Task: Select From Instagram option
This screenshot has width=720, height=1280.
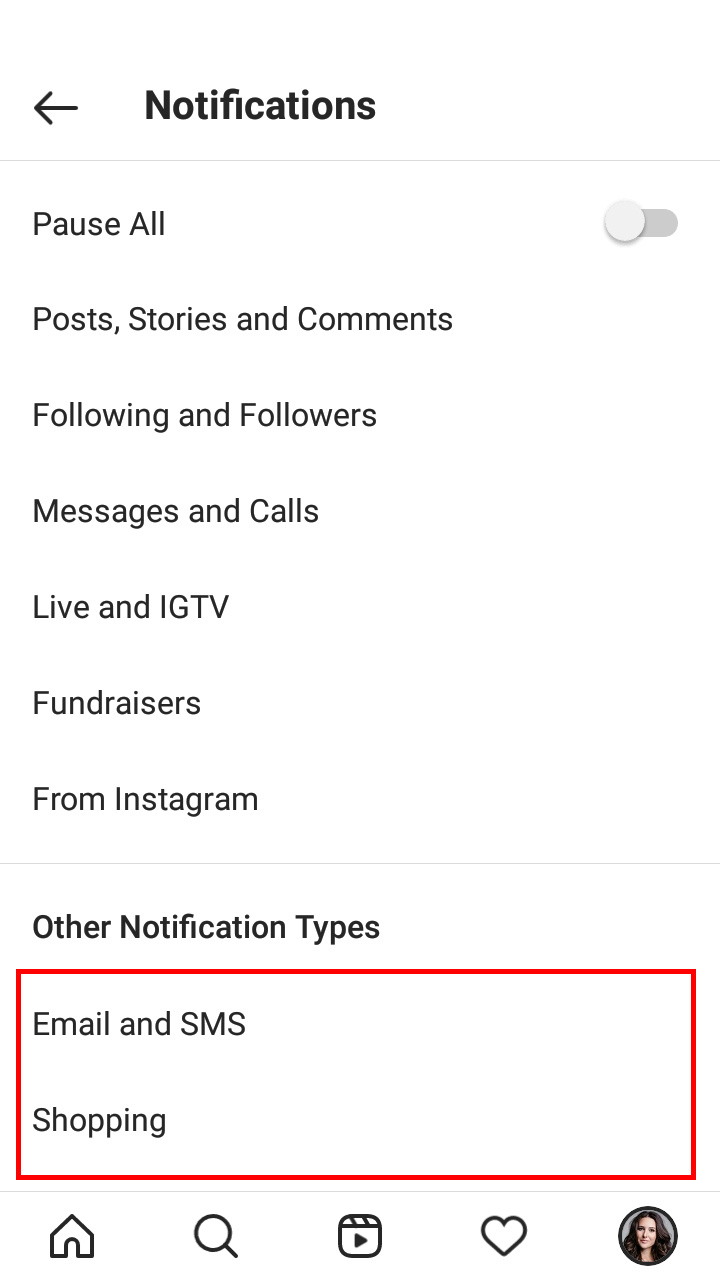Action: (360, 799)
